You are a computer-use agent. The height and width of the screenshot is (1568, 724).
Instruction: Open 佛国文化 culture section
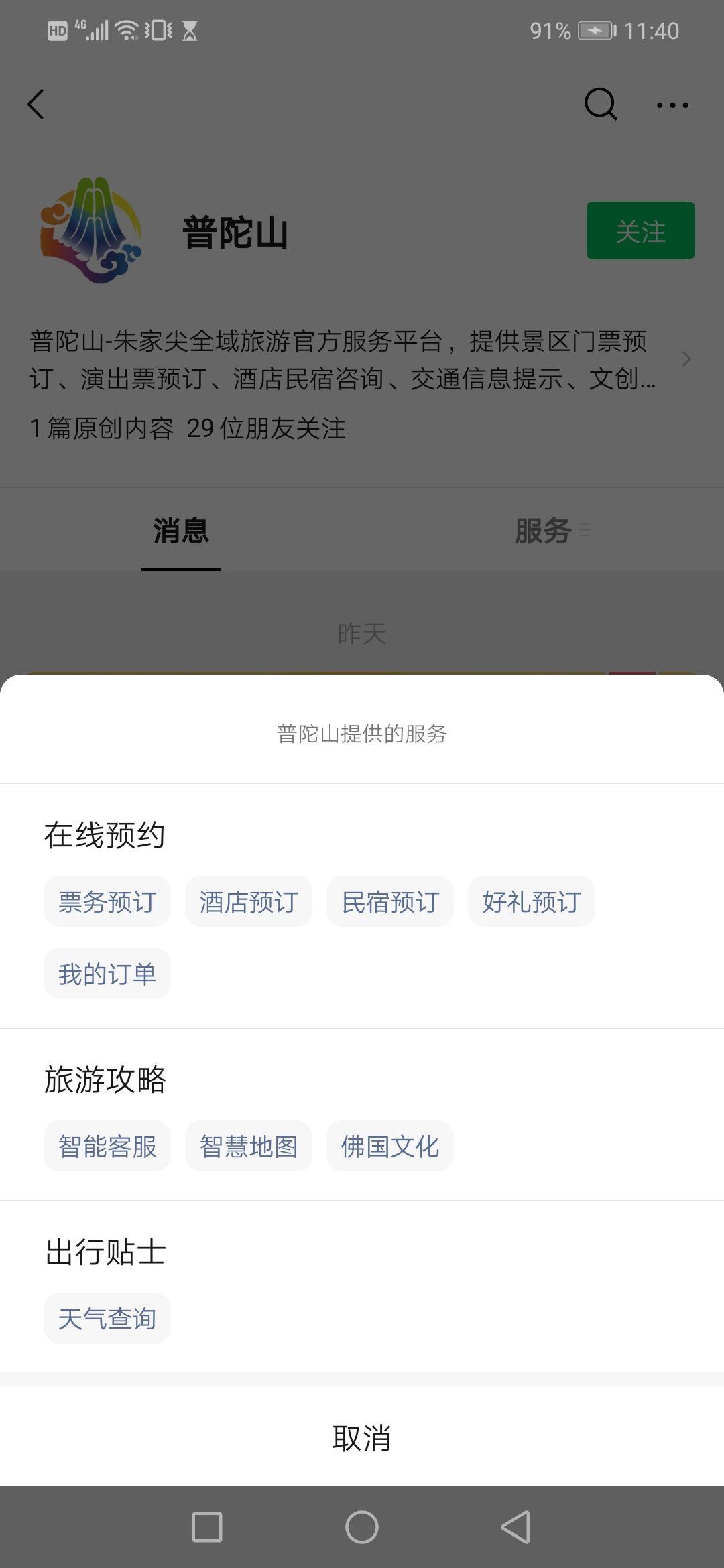pyautogui.click(x=390, y=1146)
